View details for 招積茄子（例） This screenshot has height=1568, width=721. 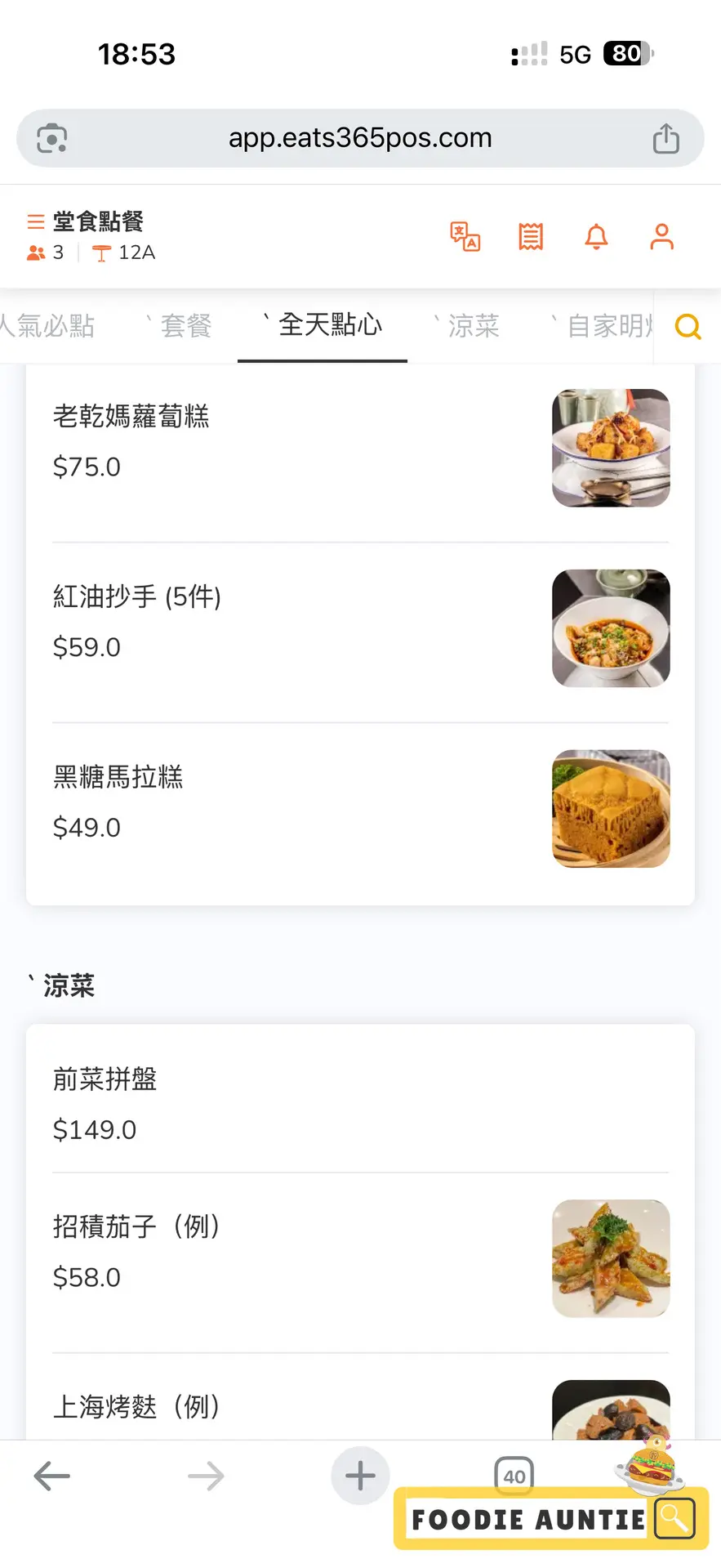click(136, 1226)
